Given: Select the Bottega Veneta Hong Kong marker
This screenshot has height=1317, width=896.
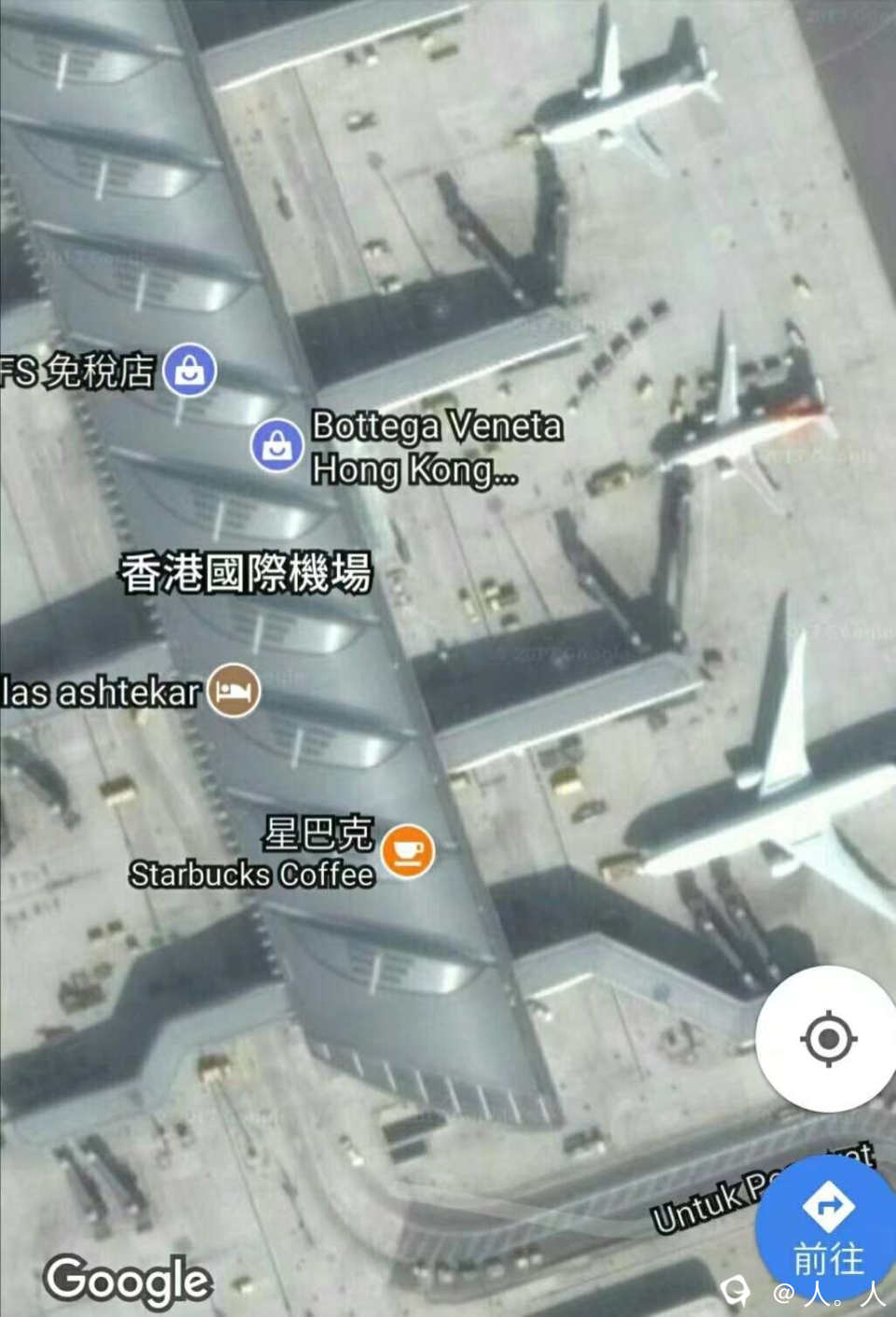Looking at the screenshot, I should coord(277,445).
